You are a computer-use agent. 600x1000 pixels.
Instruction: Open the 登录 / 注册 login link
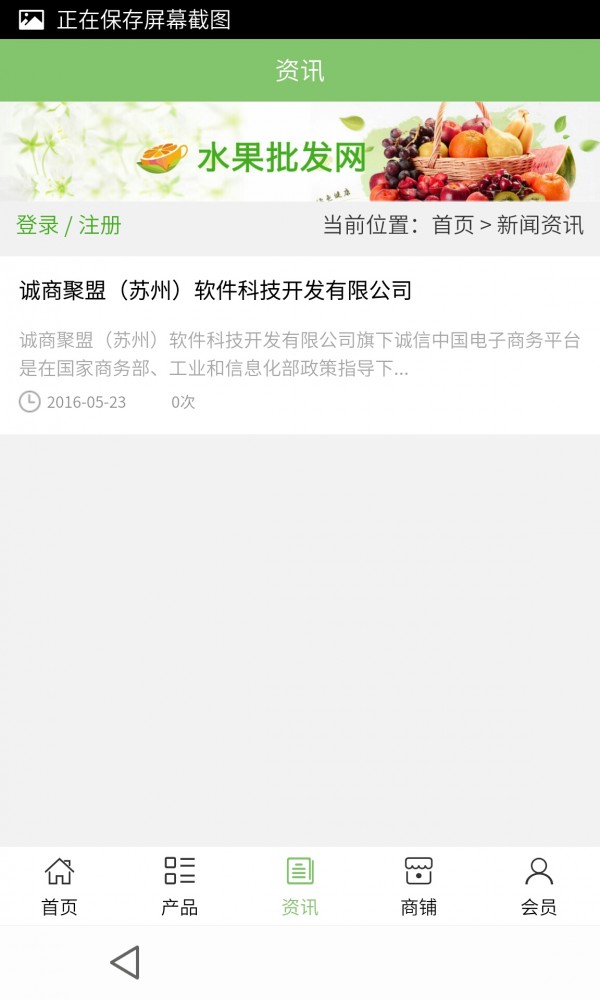tap(69, 225)
